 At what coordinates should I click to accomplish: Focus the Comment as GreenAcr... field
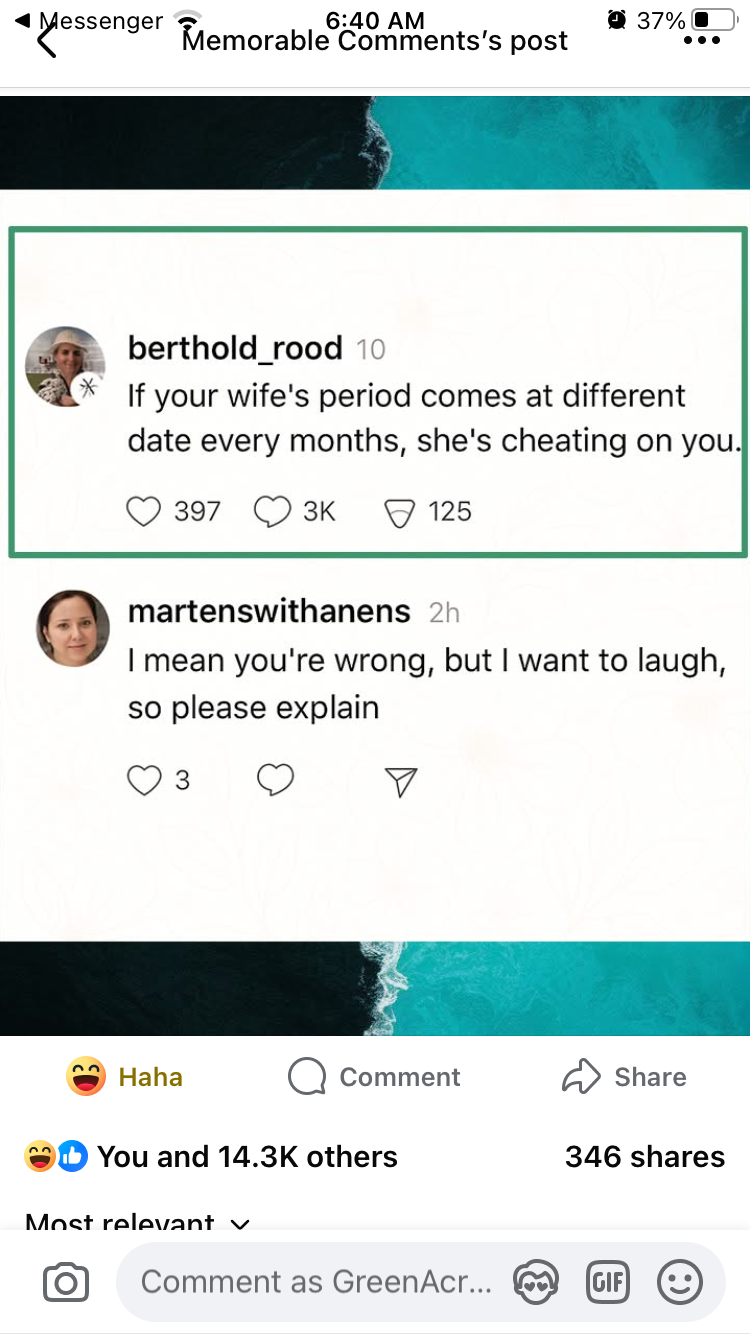point(315,1282)
